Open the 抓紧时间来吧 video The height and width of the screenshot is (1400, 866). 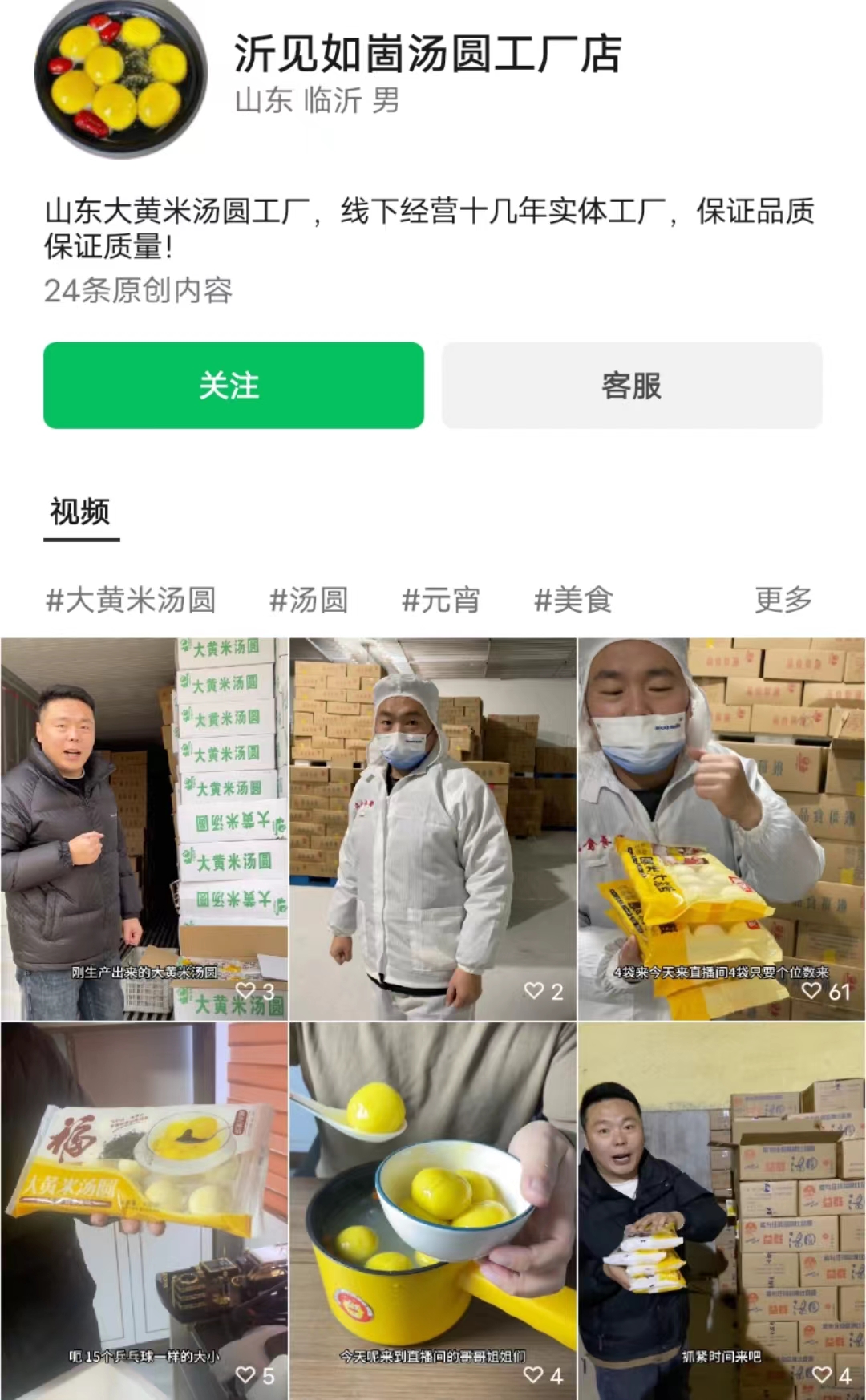click(722, 1211)
